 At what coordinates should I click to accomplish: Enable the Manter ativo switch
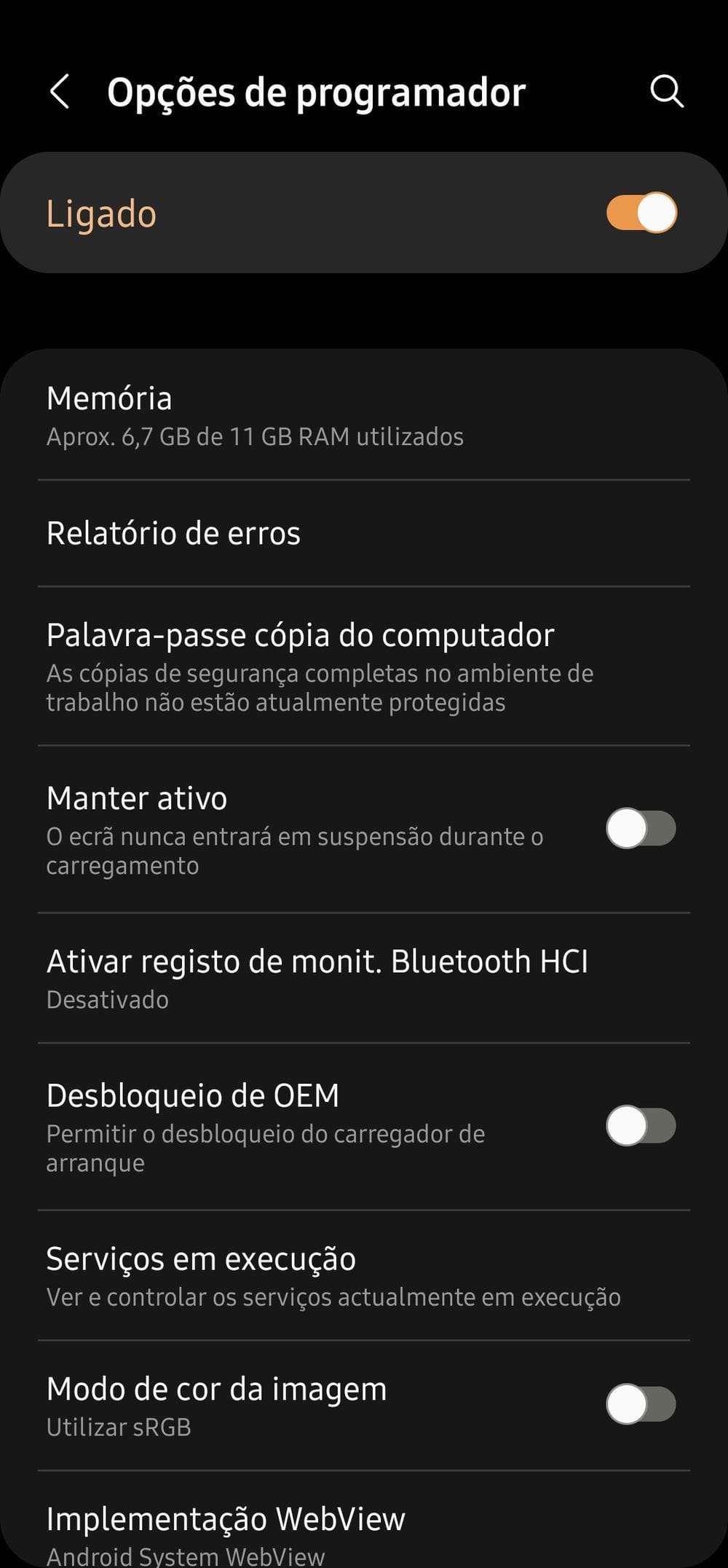[x=641, y=829]
